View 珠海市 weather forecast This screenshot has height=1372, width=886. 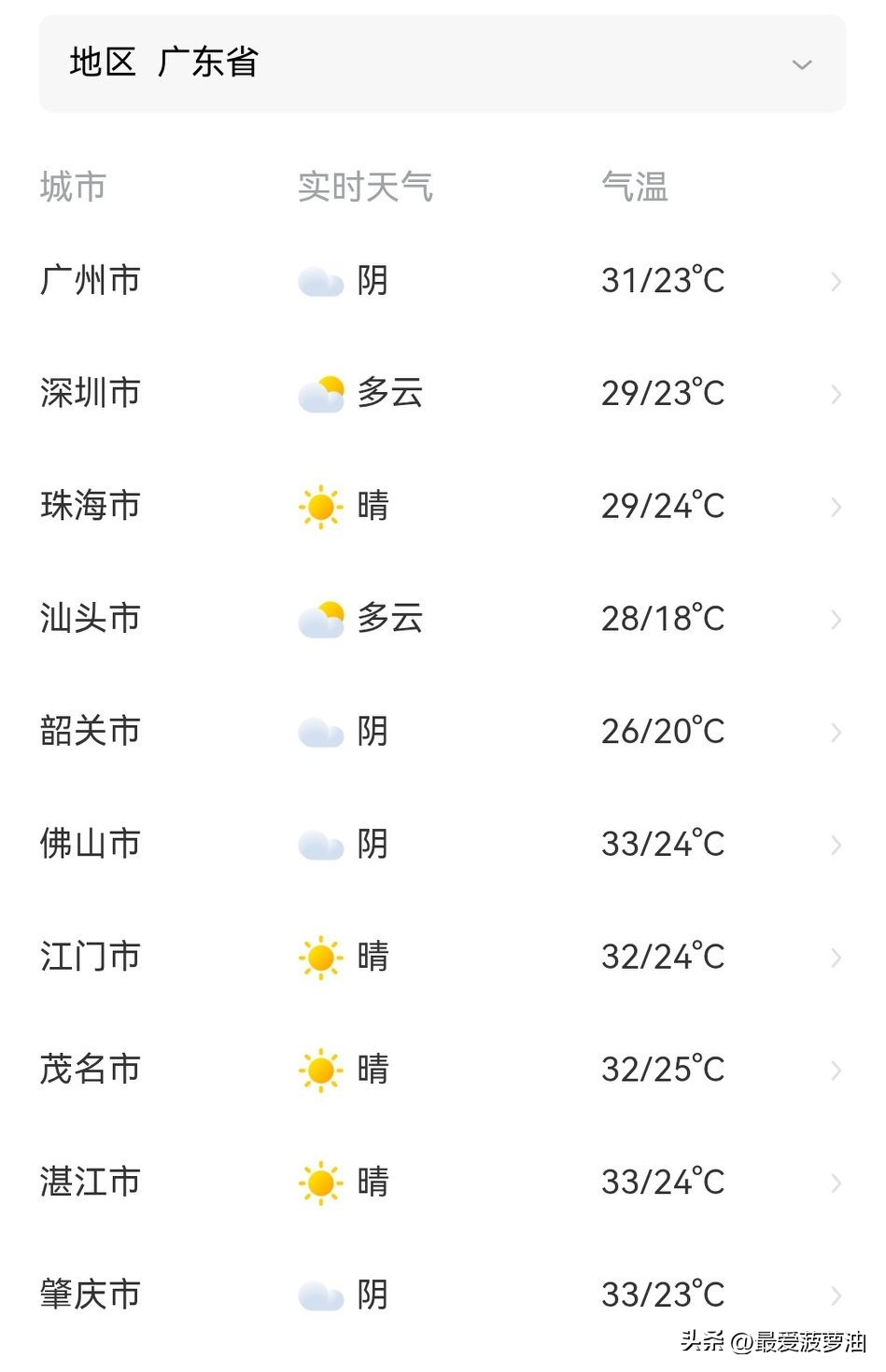click(443, 507)
